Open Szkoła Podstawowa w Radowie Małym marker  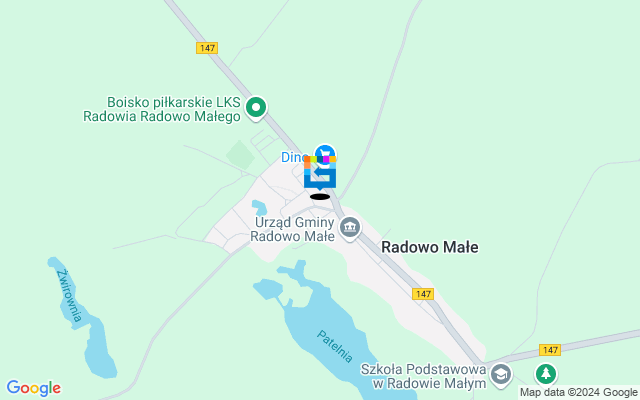[501, 375]
